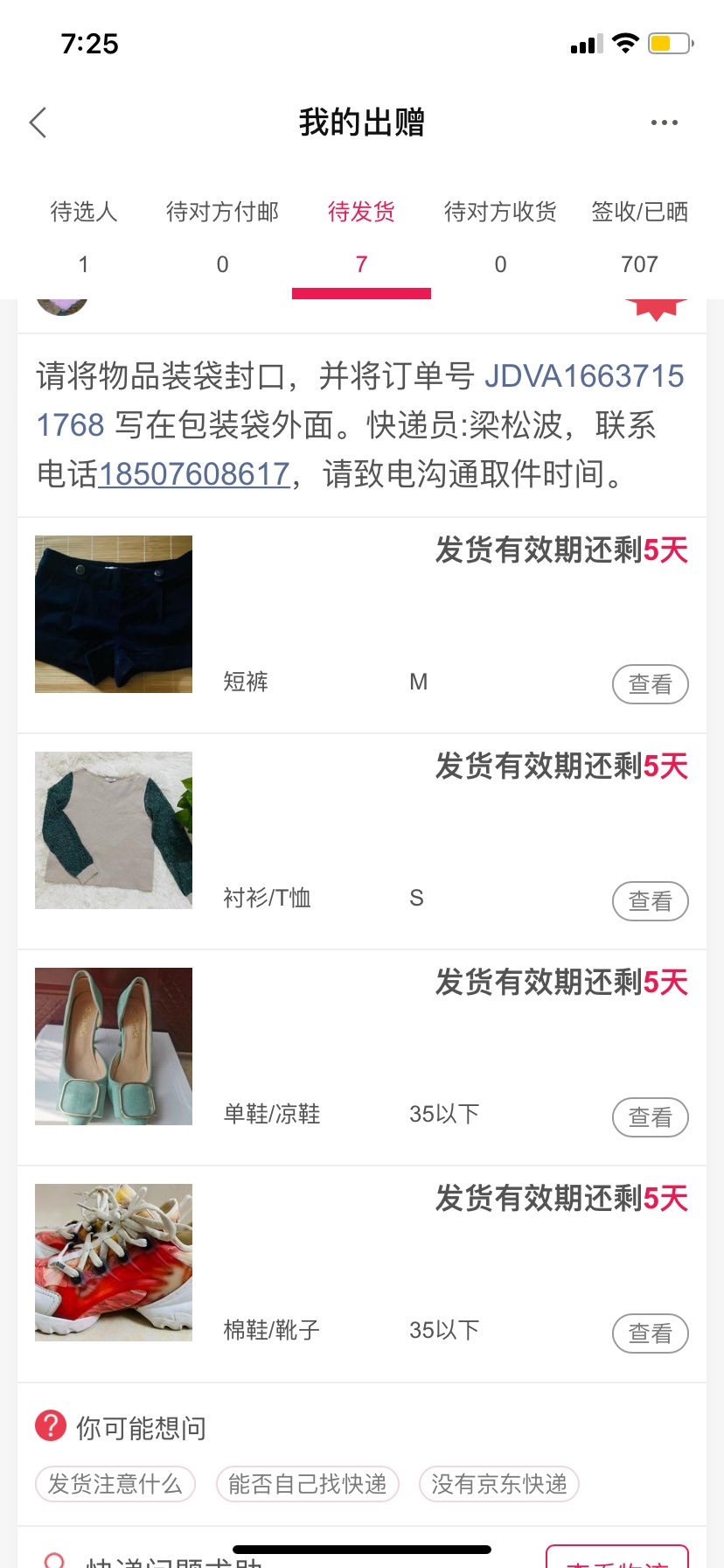
Task: Tap the 能否自己找快递 question chip
Action: pyautogui.click(x=307, y=1484)
